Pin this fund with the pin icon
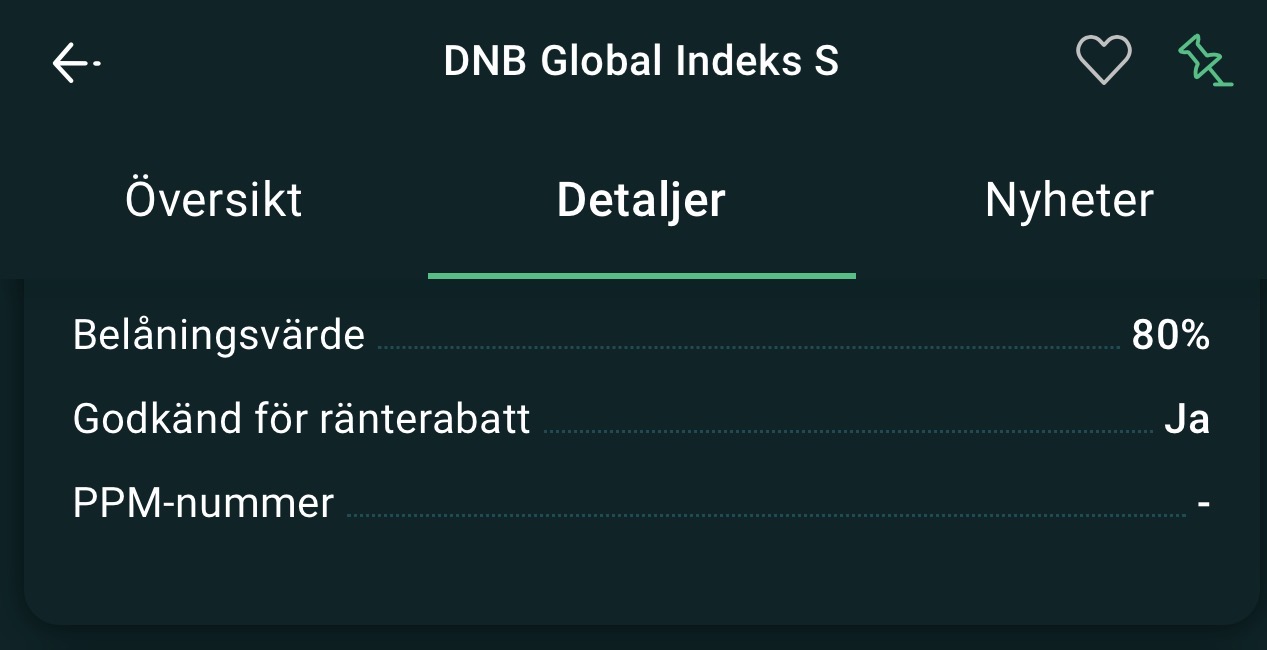 (1204, 61)
